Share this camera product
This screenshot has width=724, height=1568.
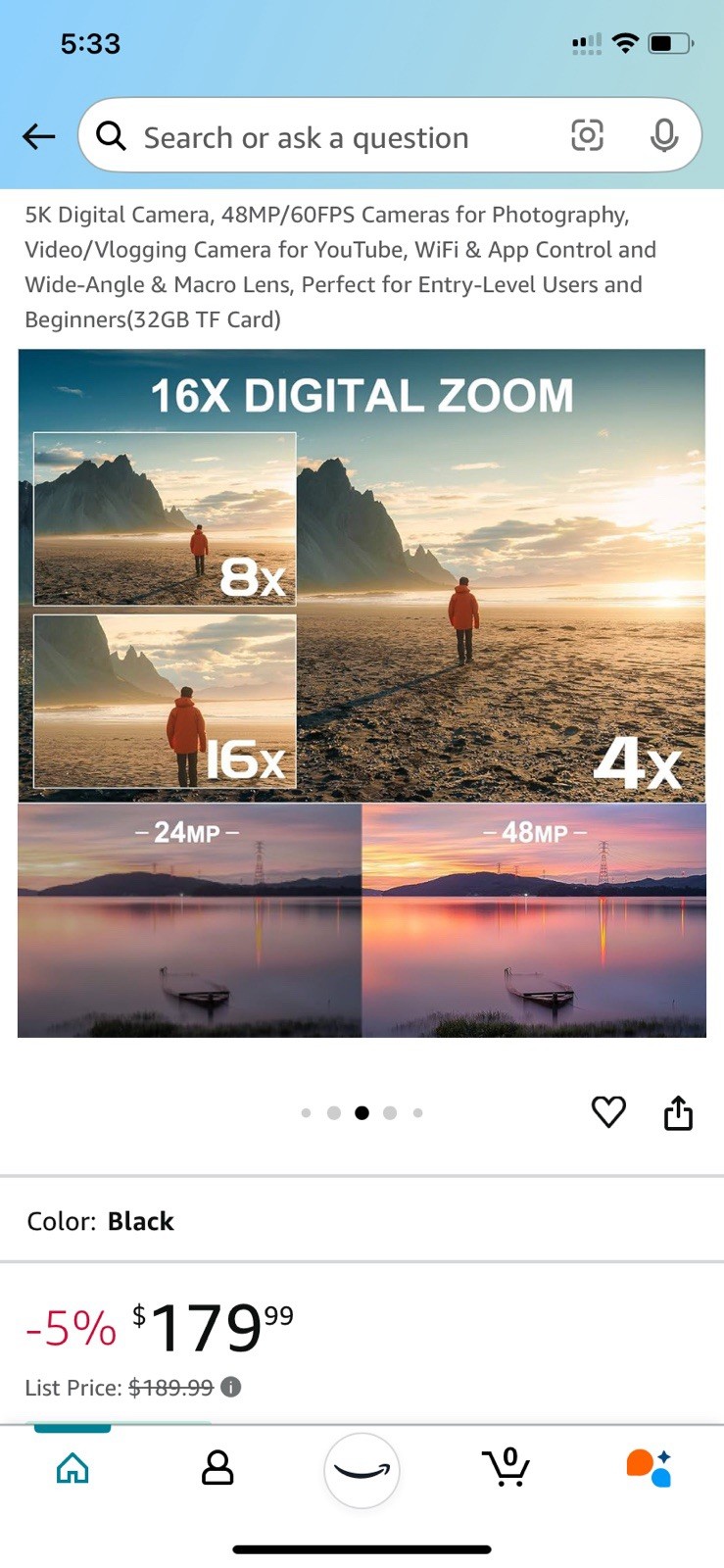pos(678,1112)
